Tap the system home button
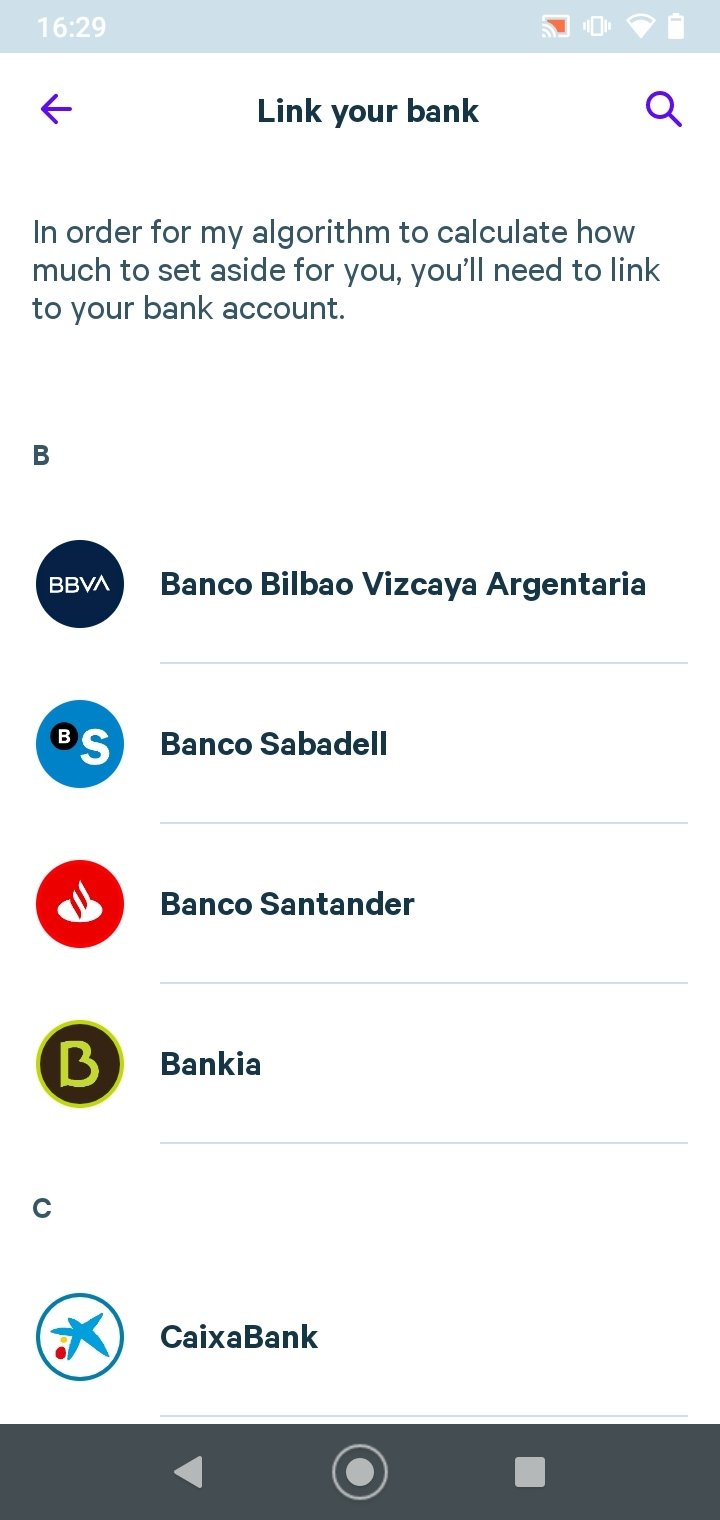The image size is (720, 1520). click(x=360, y=1472)
